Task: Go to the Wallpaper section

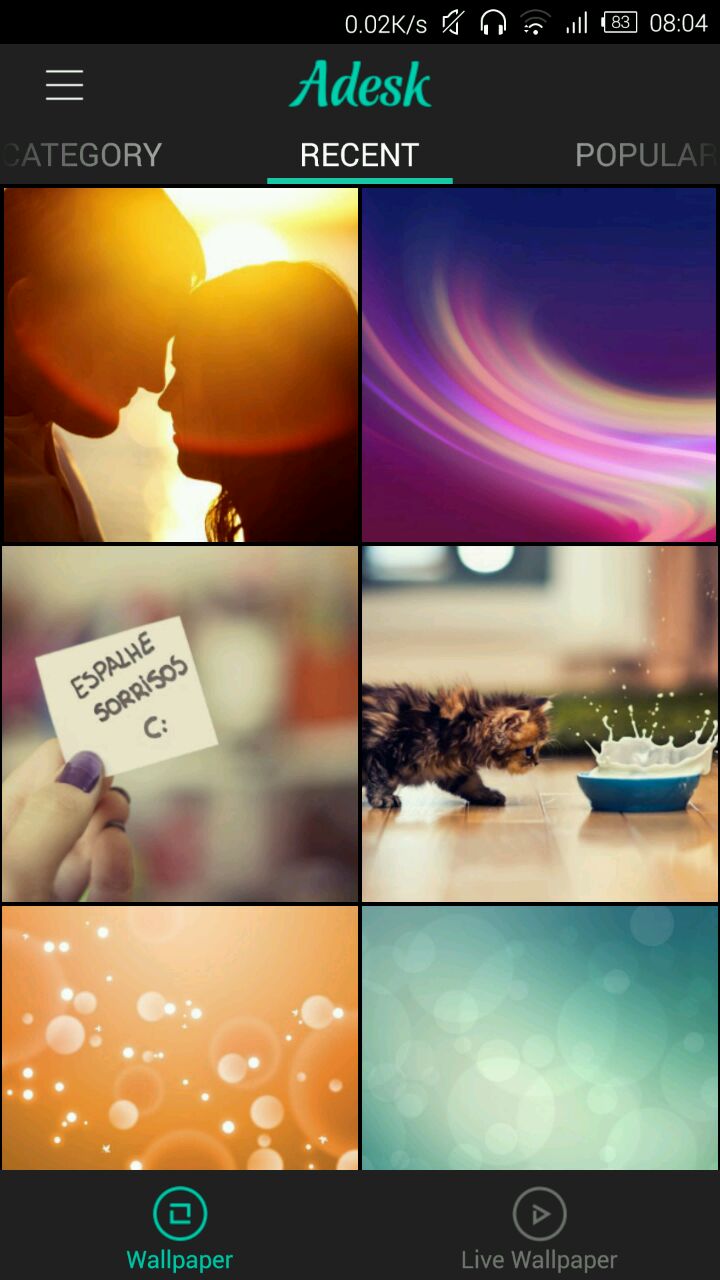Action: coord(180,1228)
